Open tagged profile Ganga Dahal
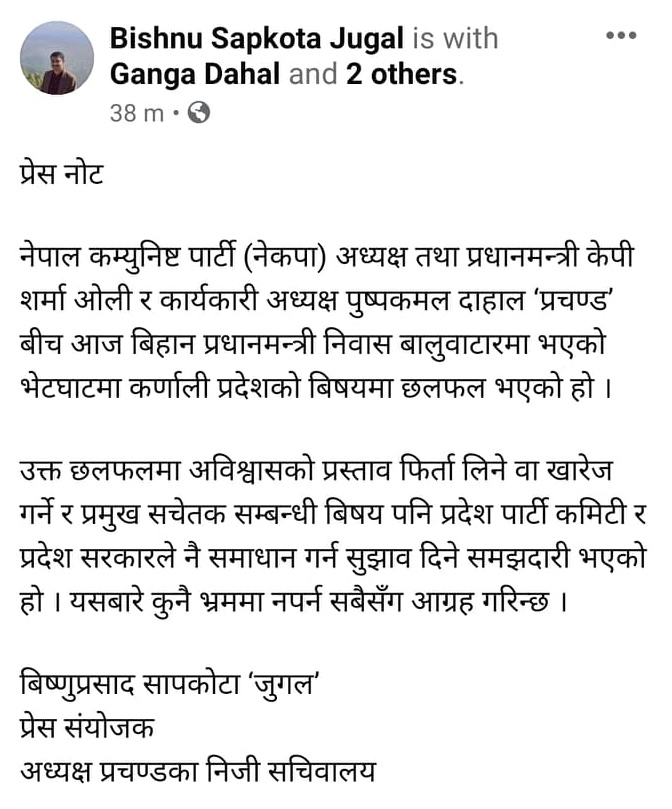 pos(195,74)
